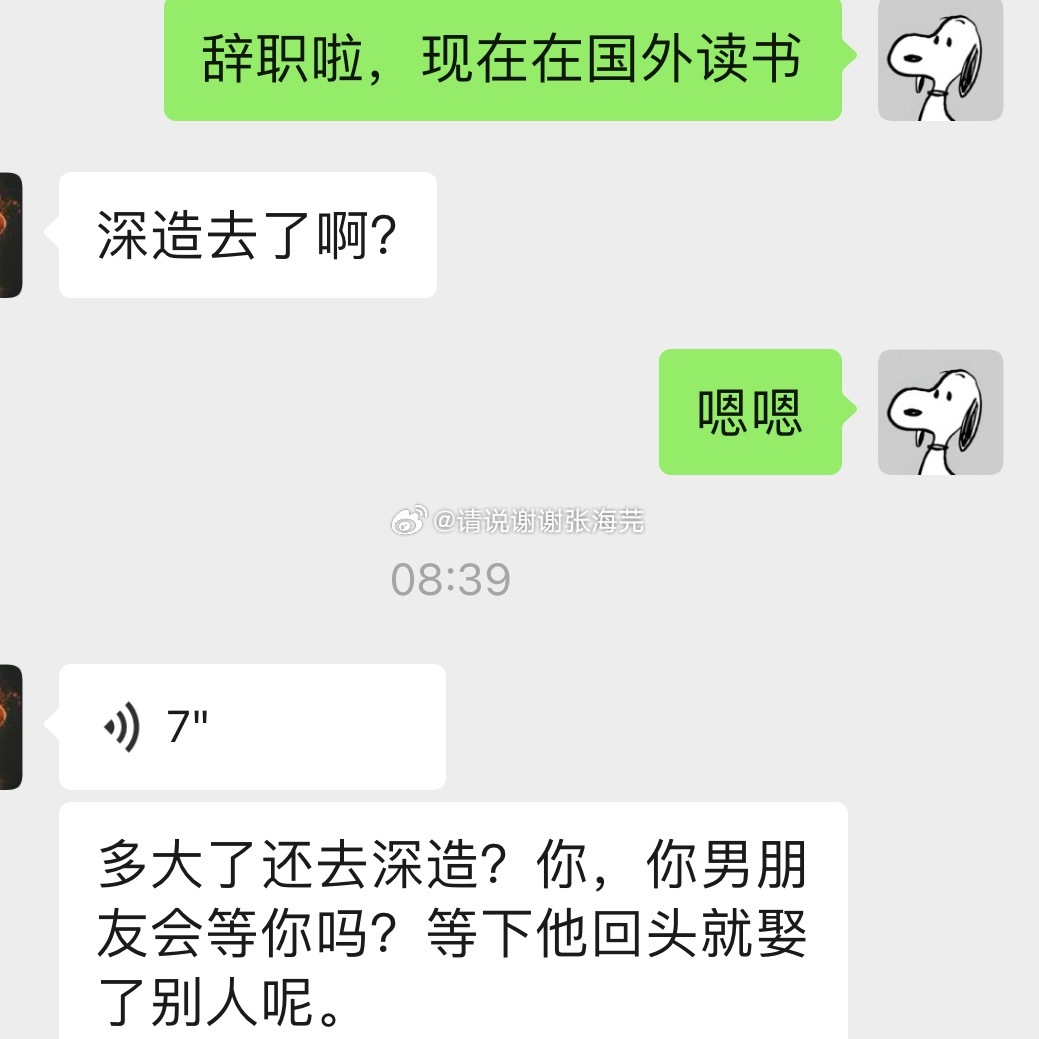Open contact avatar beside the voice message
Image resolution: width=1039 pixels, height=1039 pixels.
tap(10, 727)
